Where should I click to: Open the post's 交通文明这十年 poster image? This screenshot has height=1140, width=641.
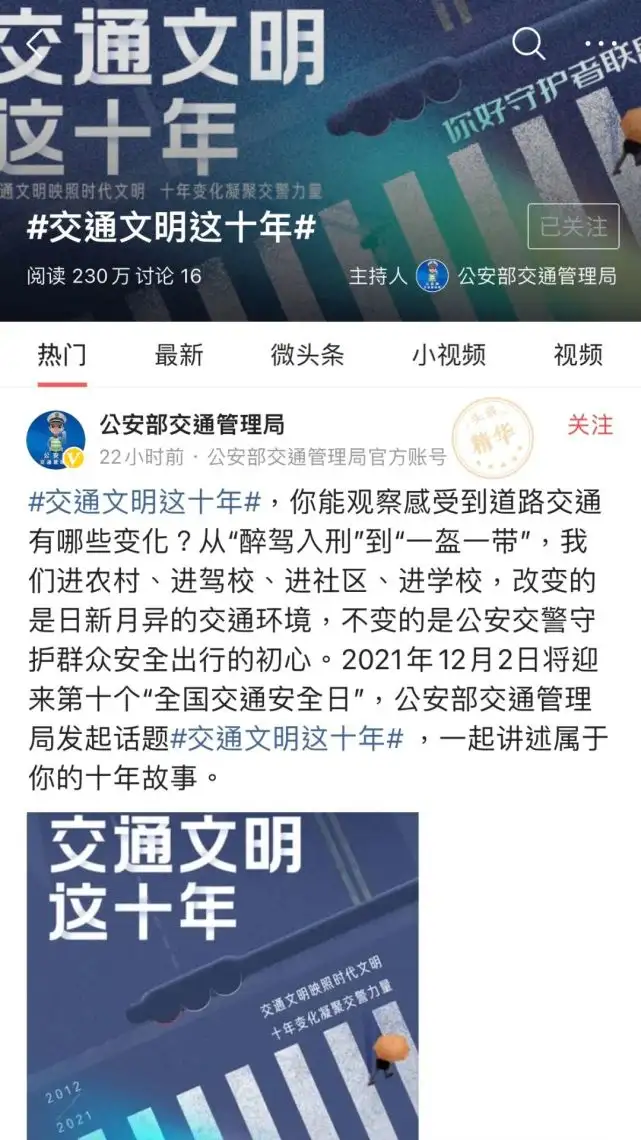coord(222,976)
